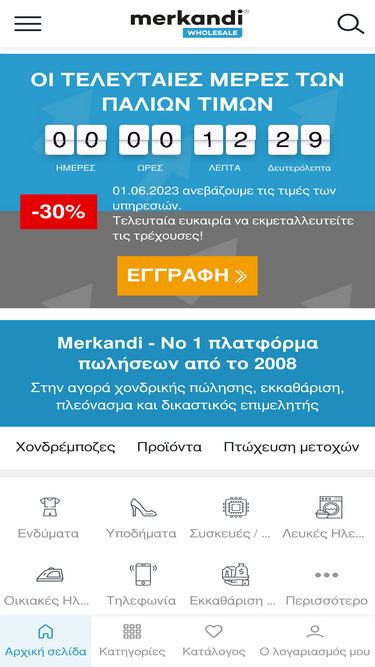The width and height of the screenshot is (375, 667).
Task: Open the Κατάλογος heart tab
Action: pos(214,641)
